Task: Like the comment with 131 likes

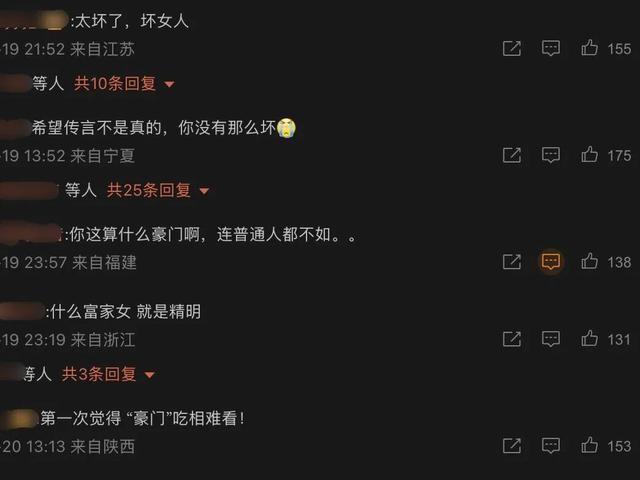Action: click(590, 339)
